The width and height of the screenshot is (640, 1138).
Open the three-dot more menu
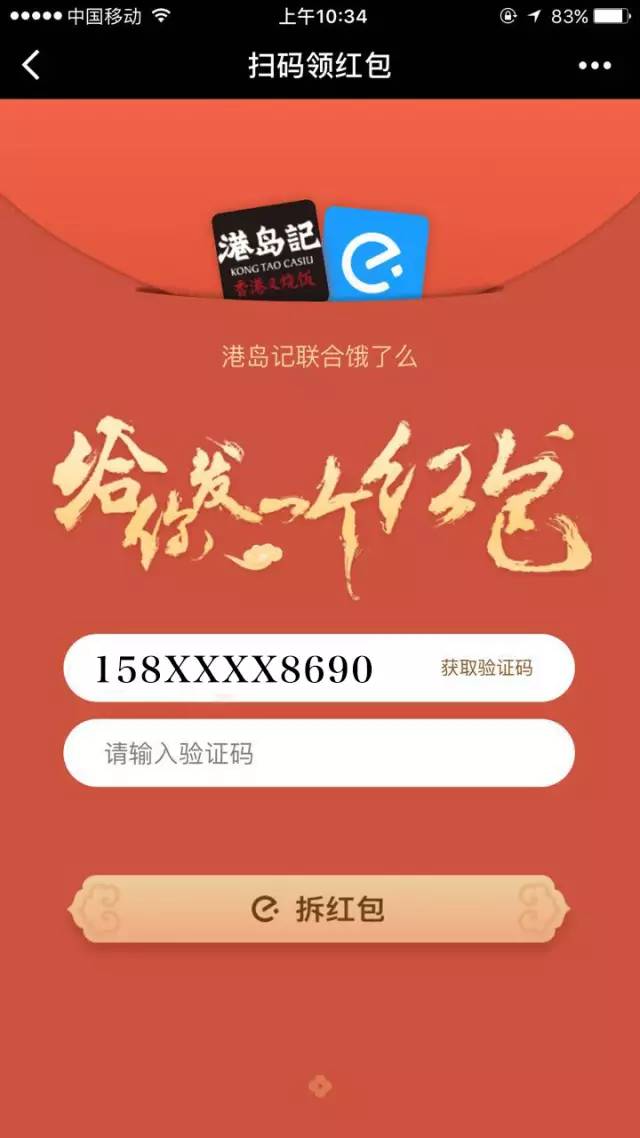594,66
